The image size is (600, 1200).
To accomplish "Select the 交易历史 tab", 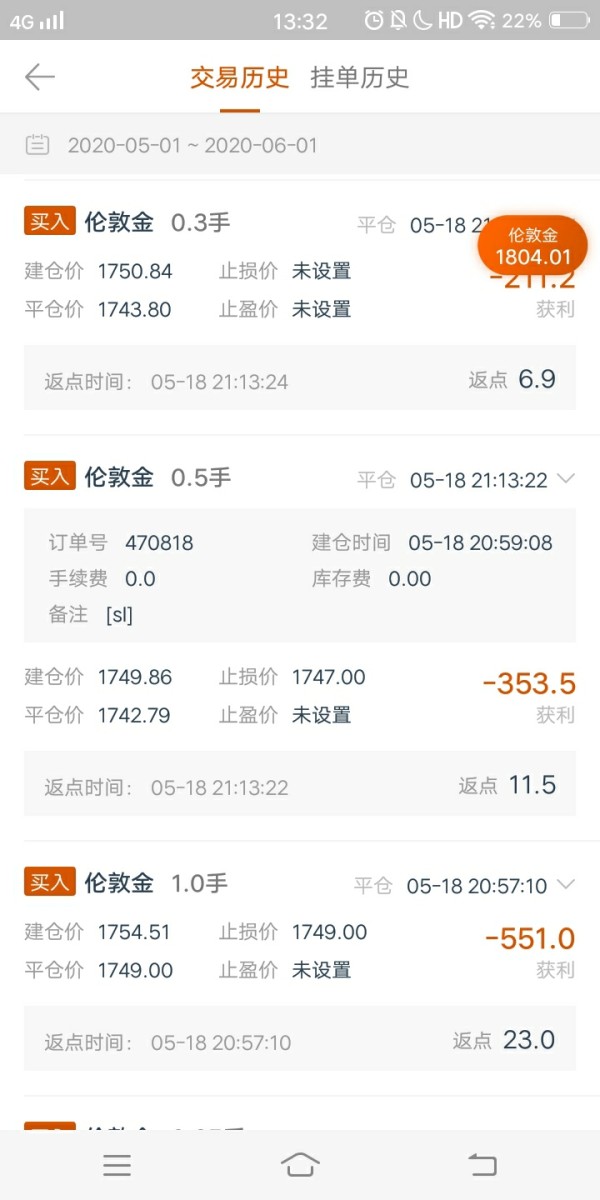I will coord(240,78).
